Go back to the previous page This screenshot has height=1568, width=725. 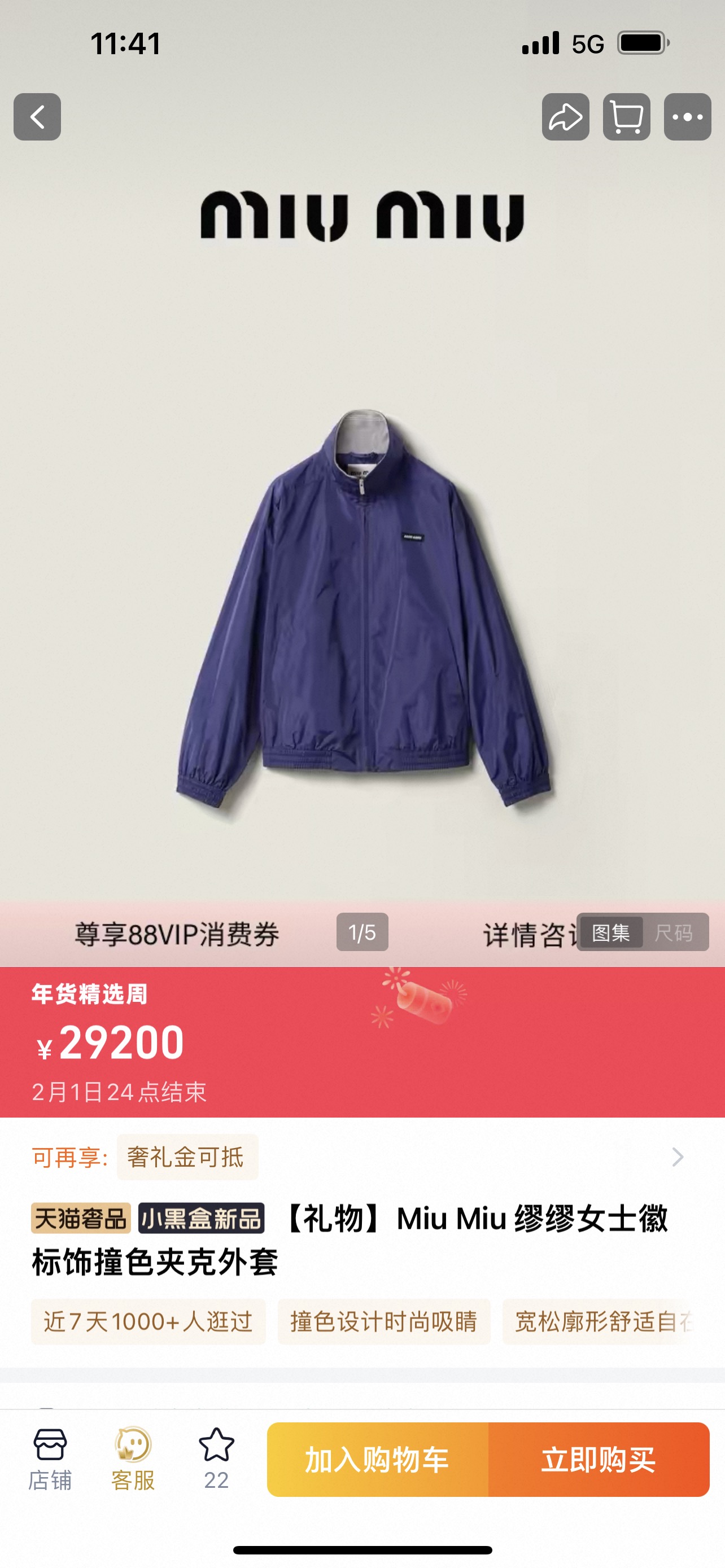click(x=37, y=117)
